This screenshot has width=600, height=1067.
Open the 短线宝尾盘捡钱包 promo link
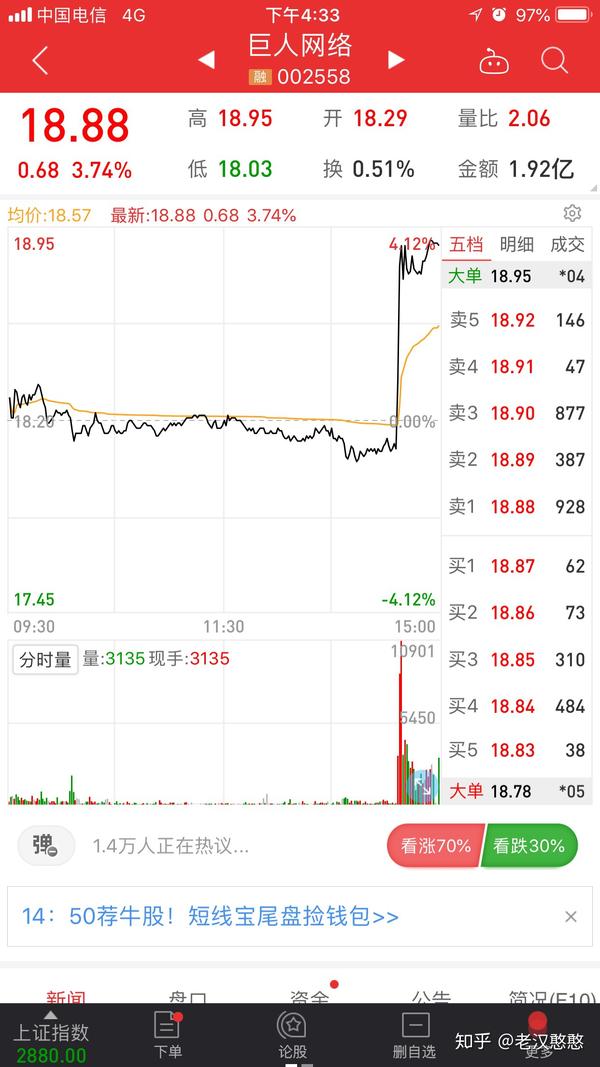click(x=210, y=917)
